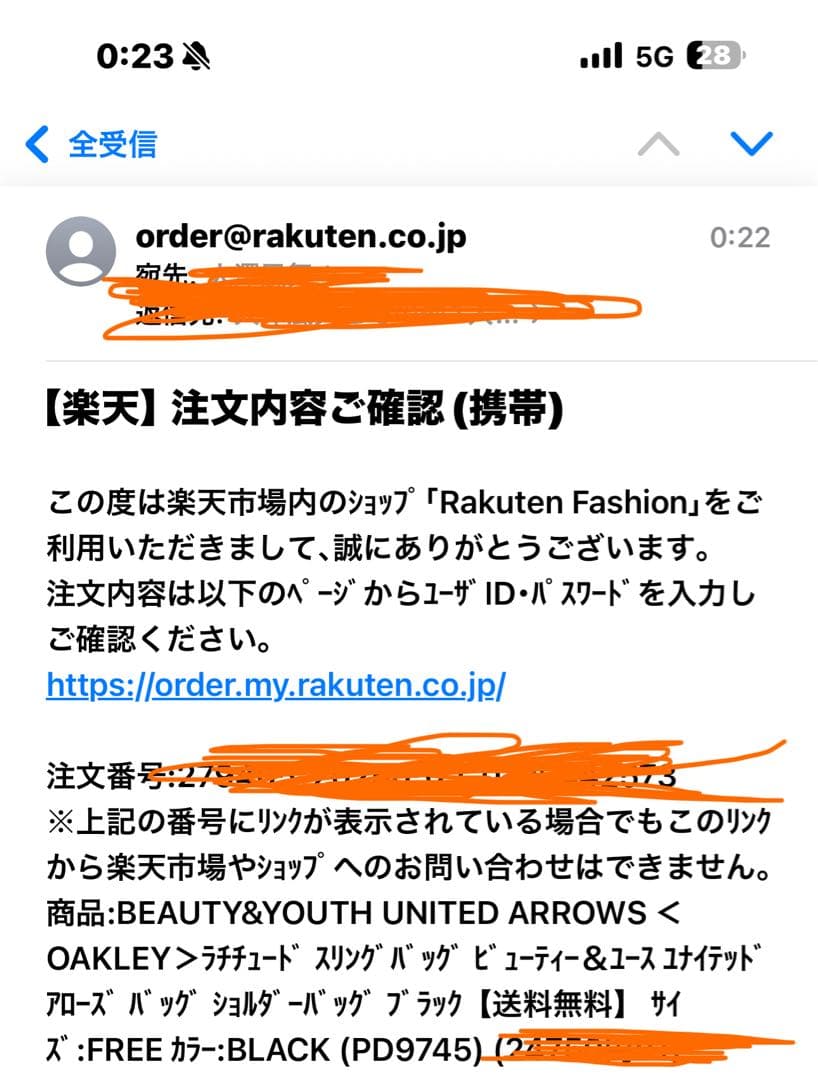This screenshot has width=818, height=1080.
Task: Open the sender's avatar icon
Action: tap(81, 251)
